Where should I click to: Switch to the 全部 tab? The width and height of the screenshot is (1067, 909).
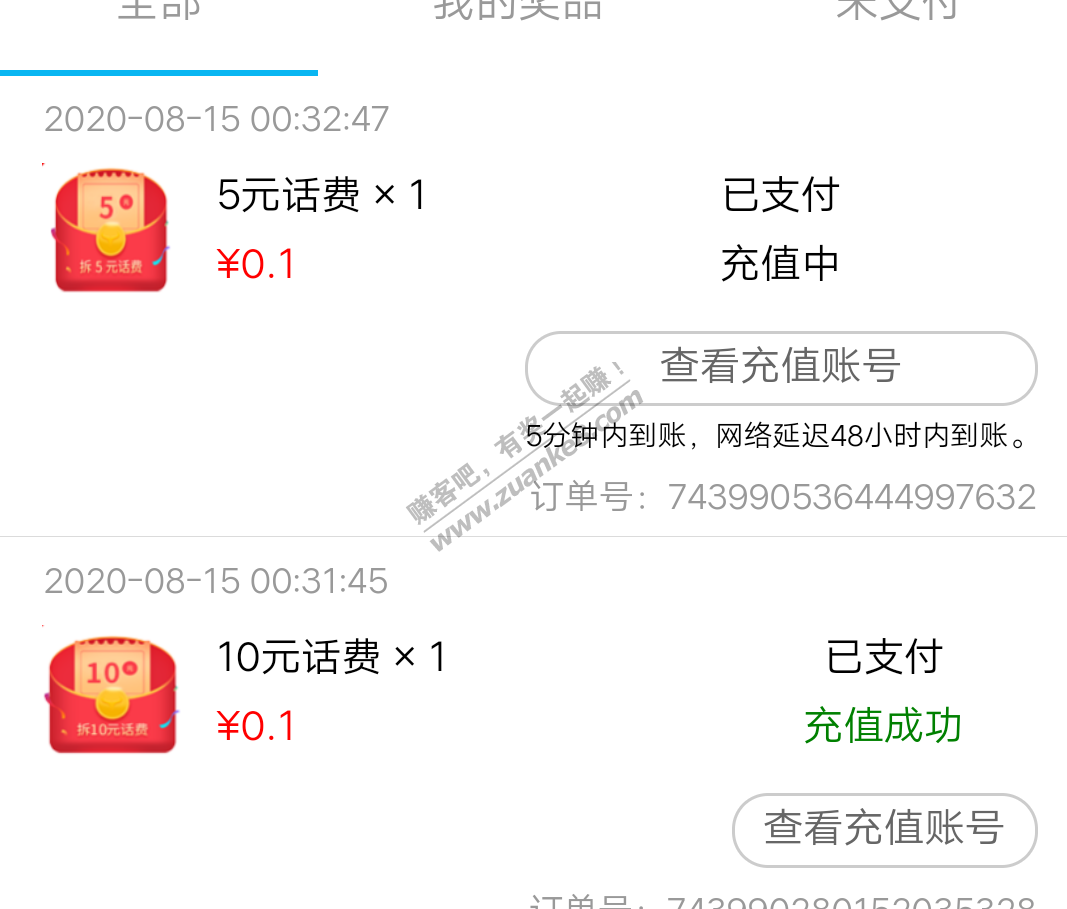[x=160, y=10]
